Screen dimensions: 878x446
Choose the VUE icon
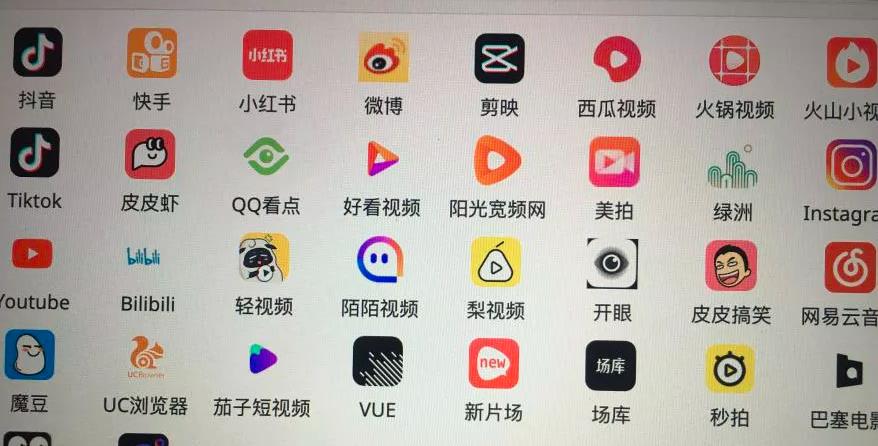(x=378, y=362)
